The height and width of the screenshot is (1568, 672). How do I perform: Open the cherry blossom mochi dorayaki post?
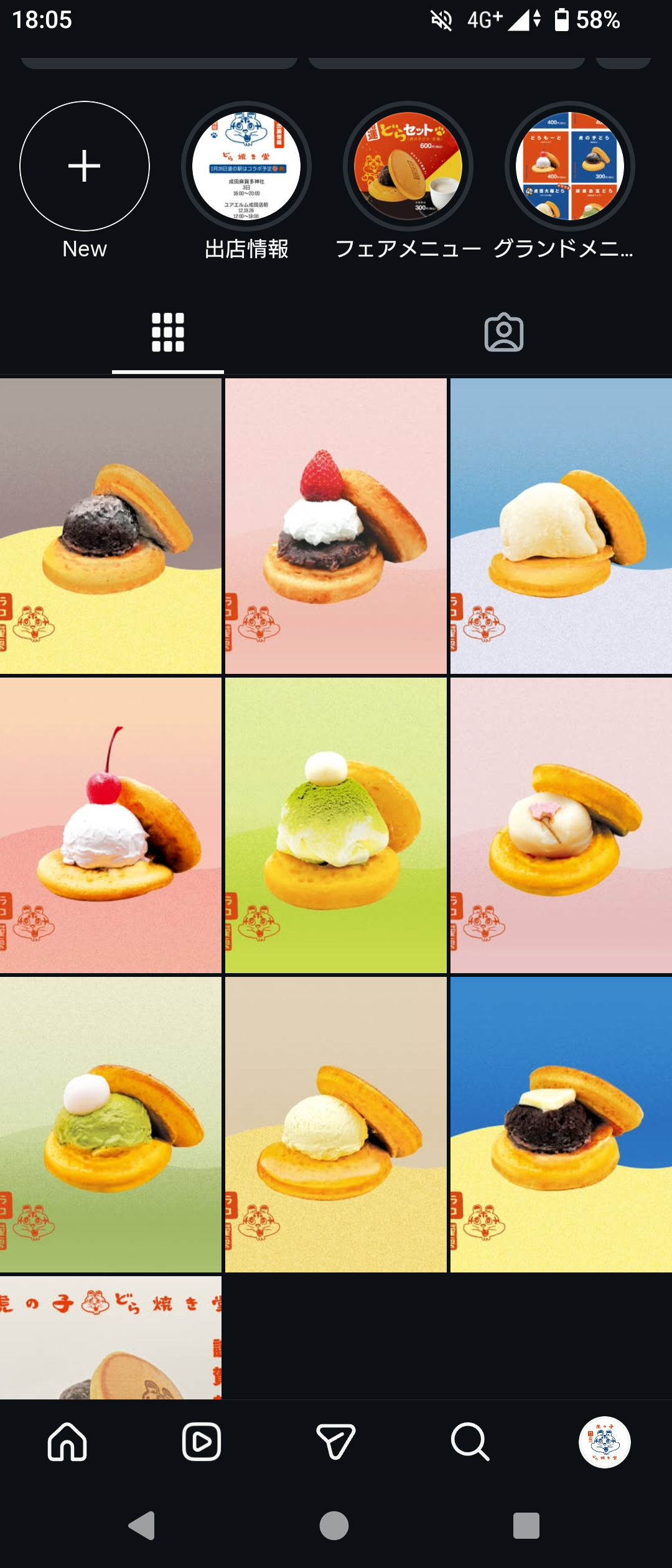point(561,825)
